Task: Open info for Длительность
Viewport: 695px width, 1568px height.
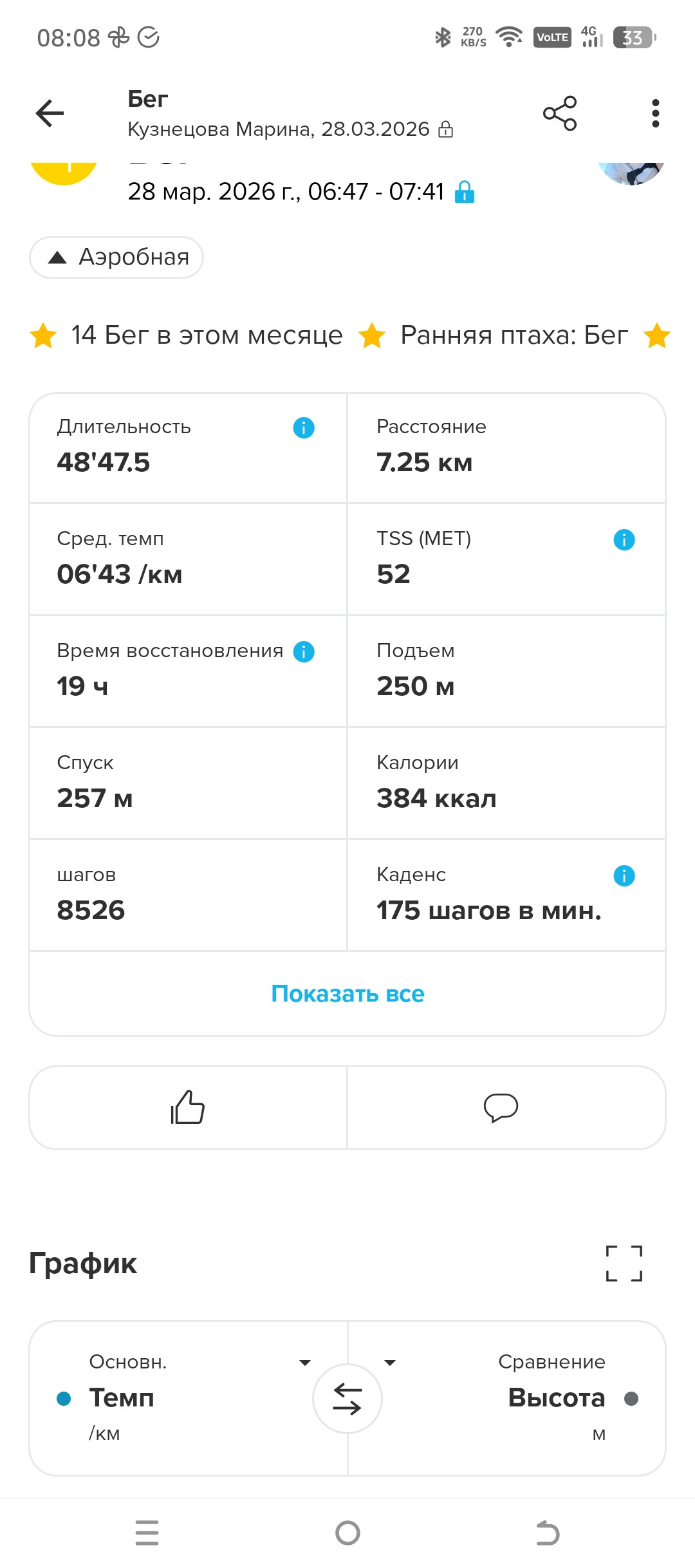Action: pyautogui.click(x=304, y=427)
